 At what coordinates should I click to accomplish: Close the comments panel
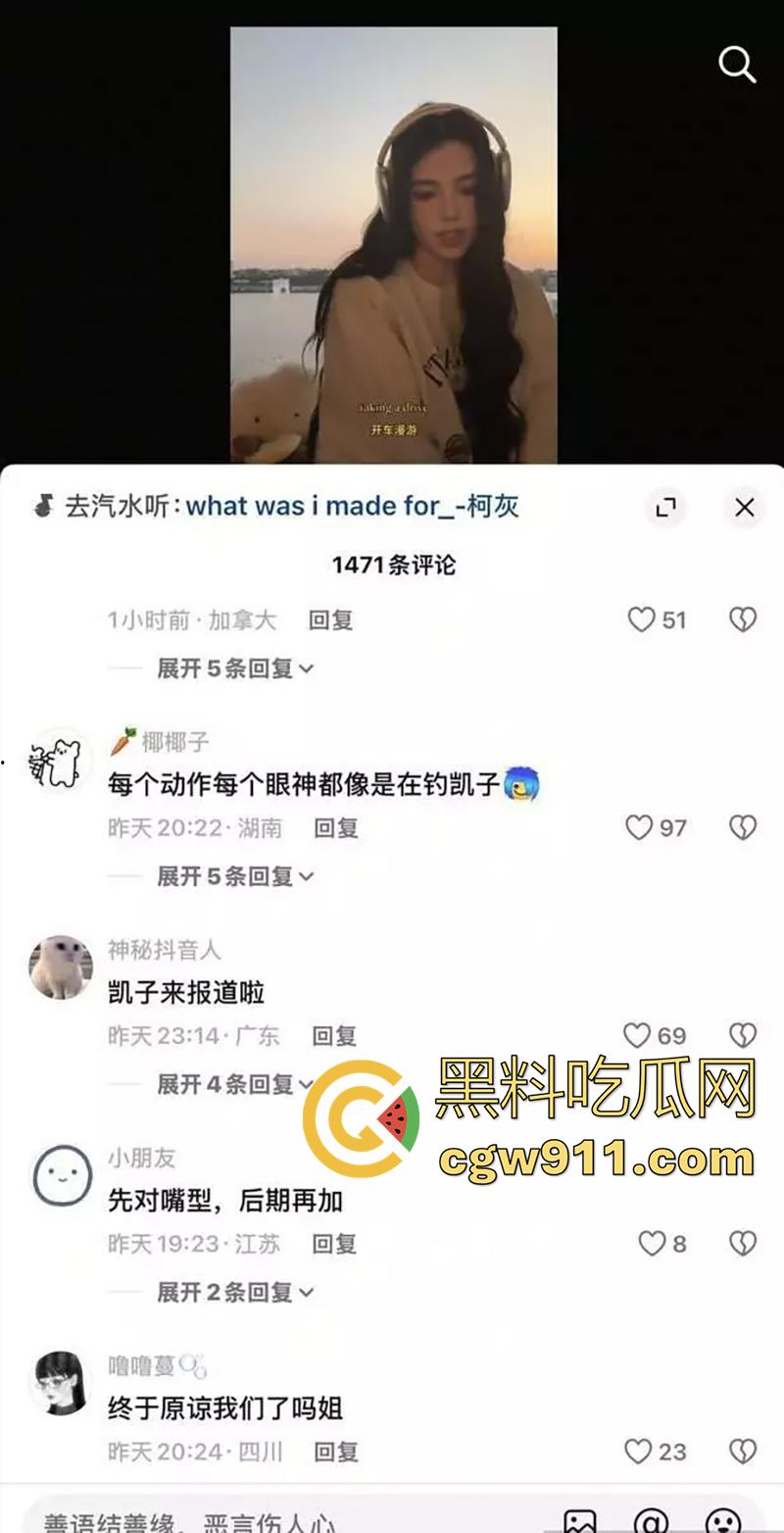pos(745,507)
